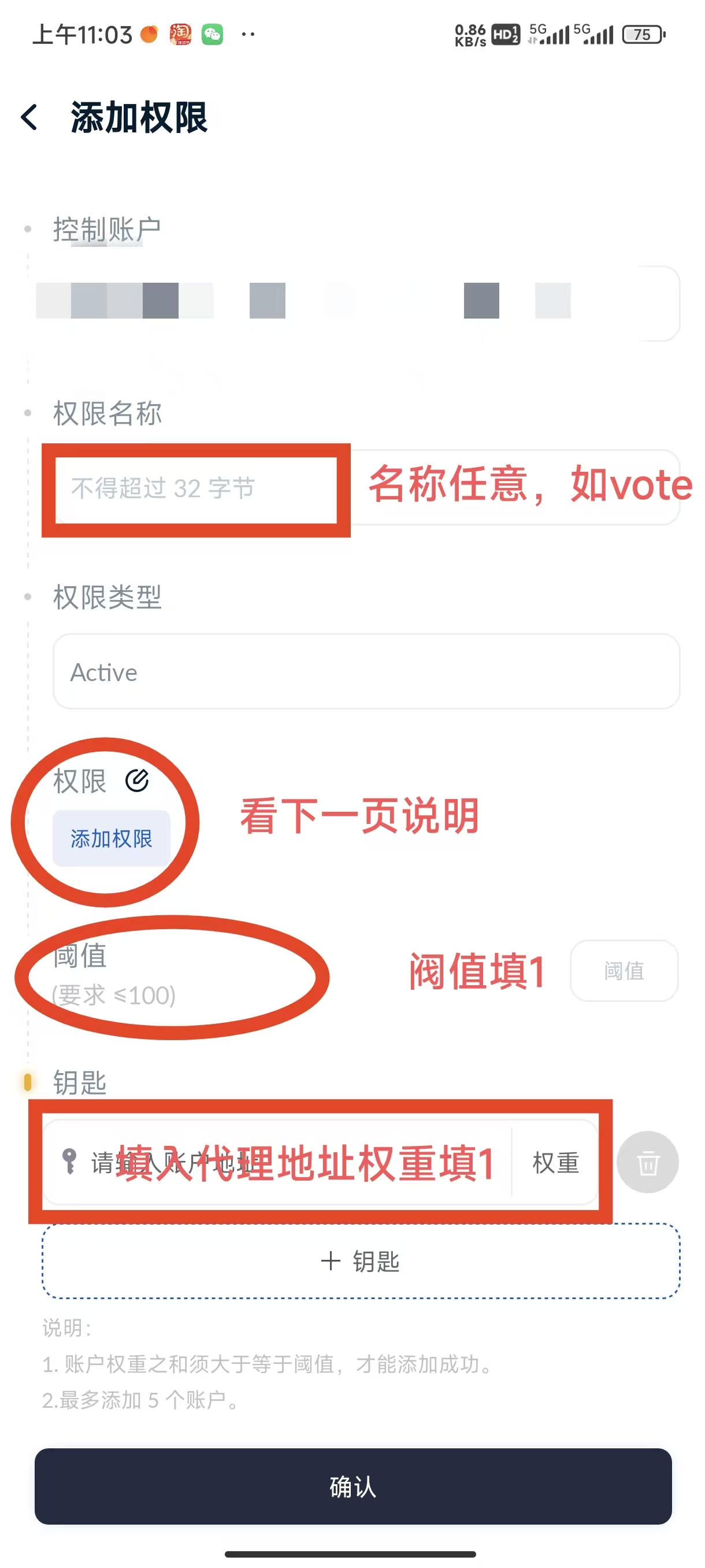Delete the key row with trash icon
The image size is (705, 1568).
(647, 1162)
